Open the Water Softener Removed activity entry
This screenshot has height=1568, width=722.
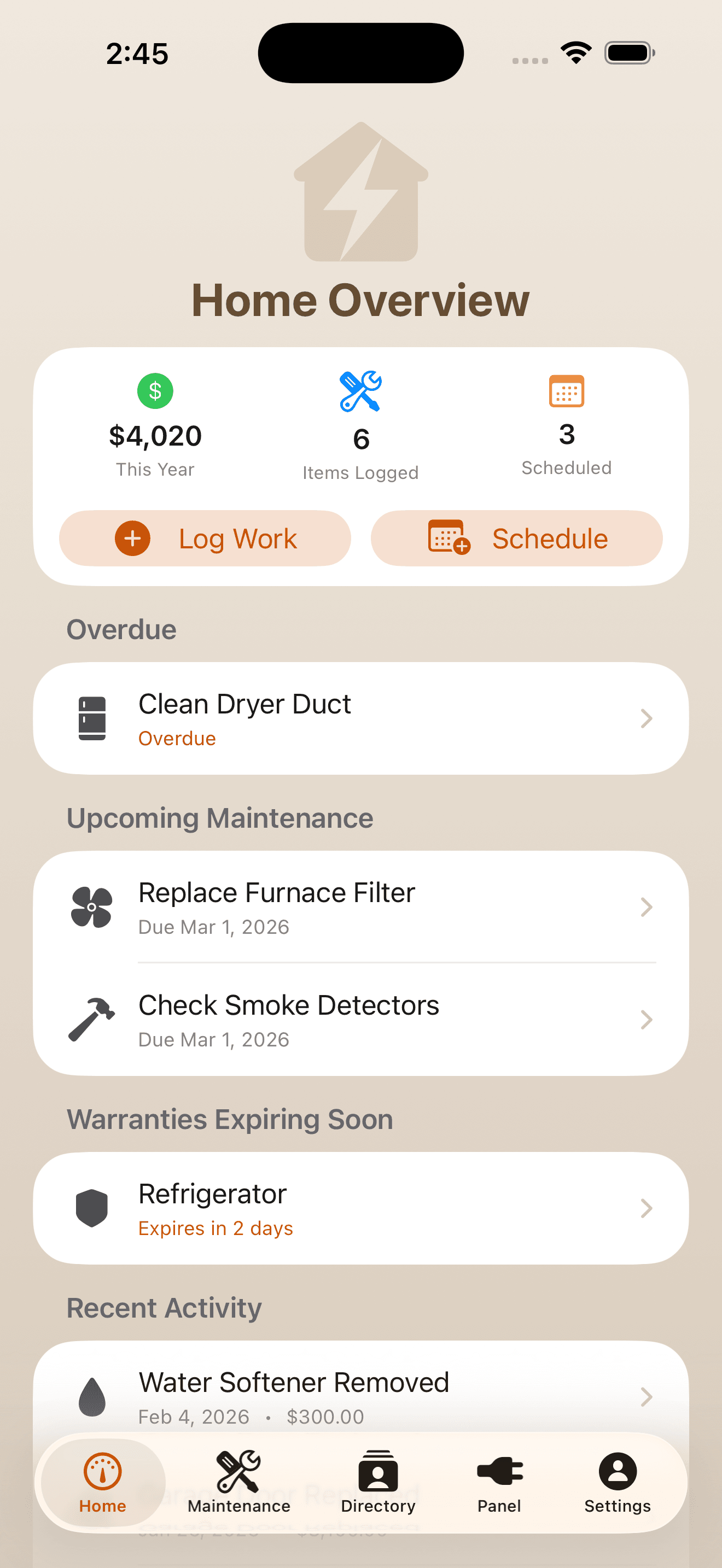coord(361,1397)
